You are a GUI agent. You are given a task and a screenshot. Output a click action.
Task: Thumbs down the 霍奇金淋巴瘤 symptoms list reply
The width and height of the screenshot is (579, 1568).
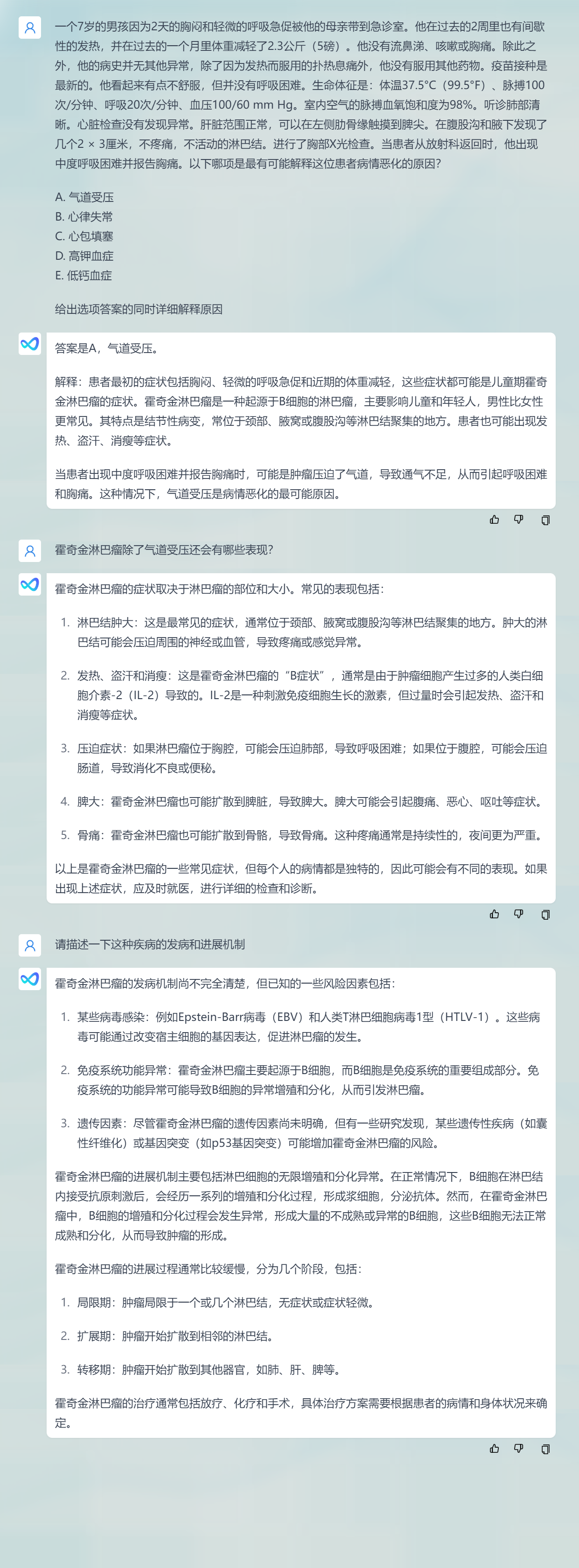pyautogui.click(x=519, y=914)
